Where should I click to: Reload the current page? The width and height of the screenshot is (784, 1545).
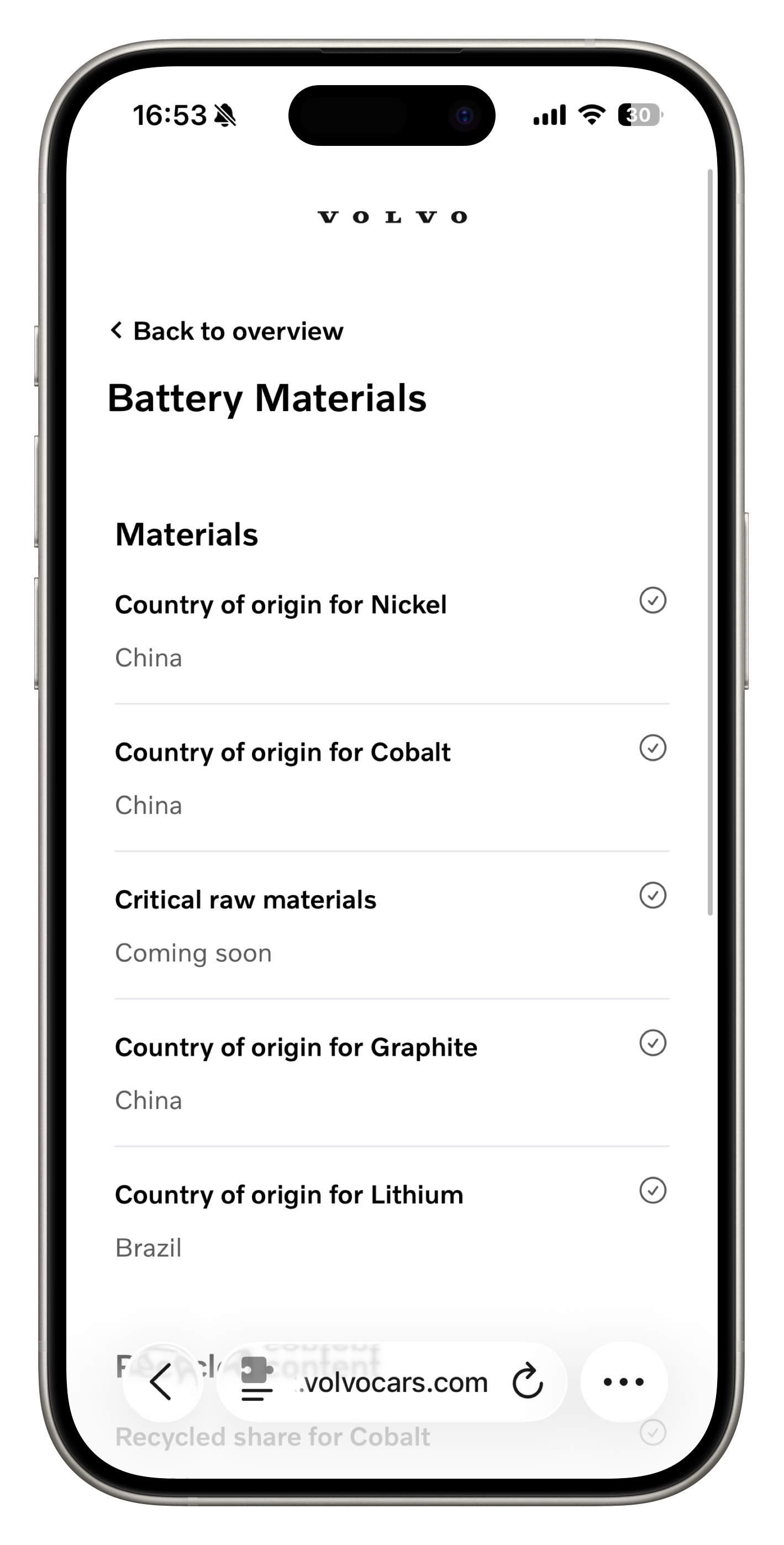(527, 1381)
